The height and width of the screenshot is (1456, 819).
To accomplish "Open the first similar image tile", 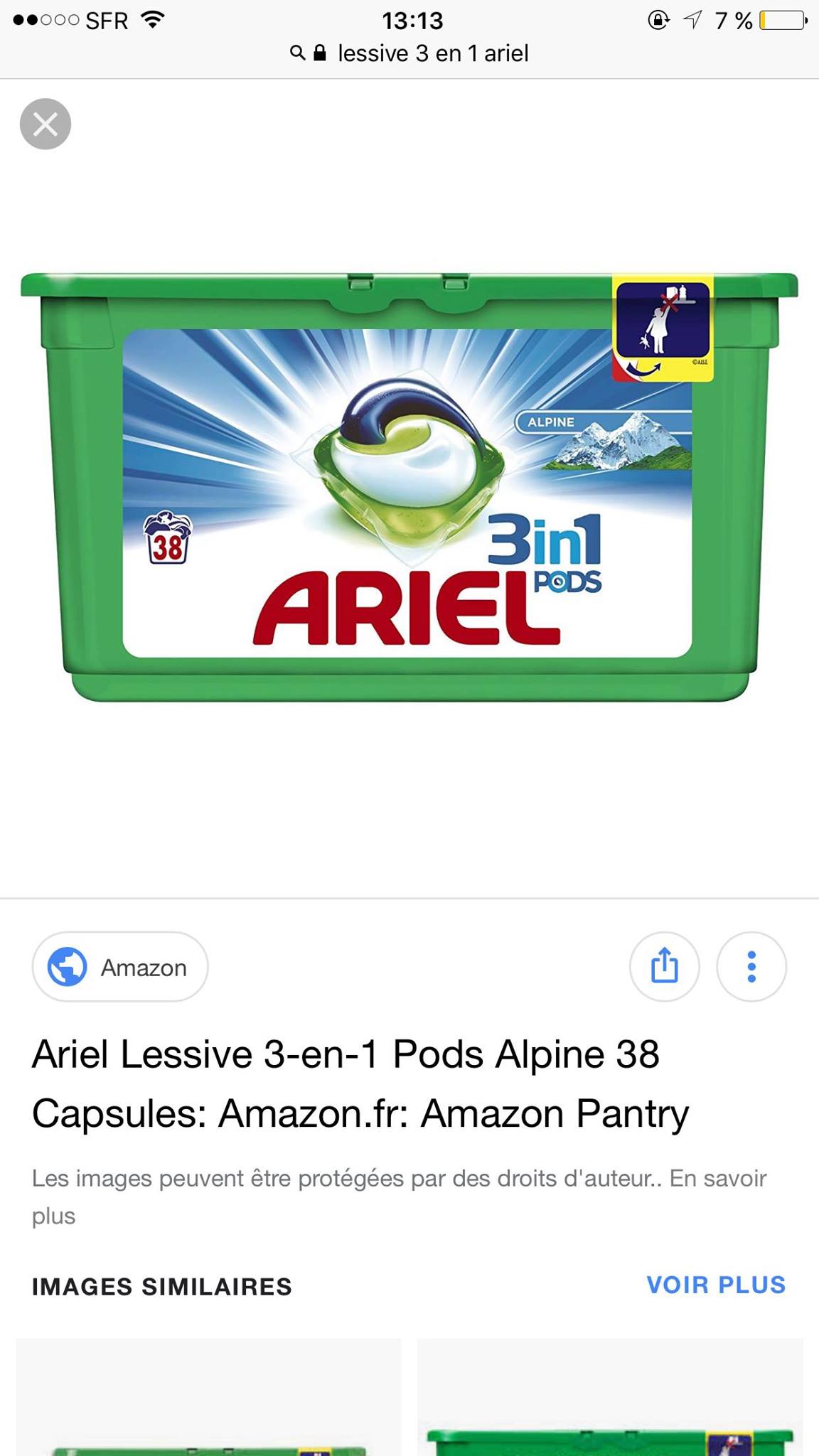I will tap(209, 1398).
